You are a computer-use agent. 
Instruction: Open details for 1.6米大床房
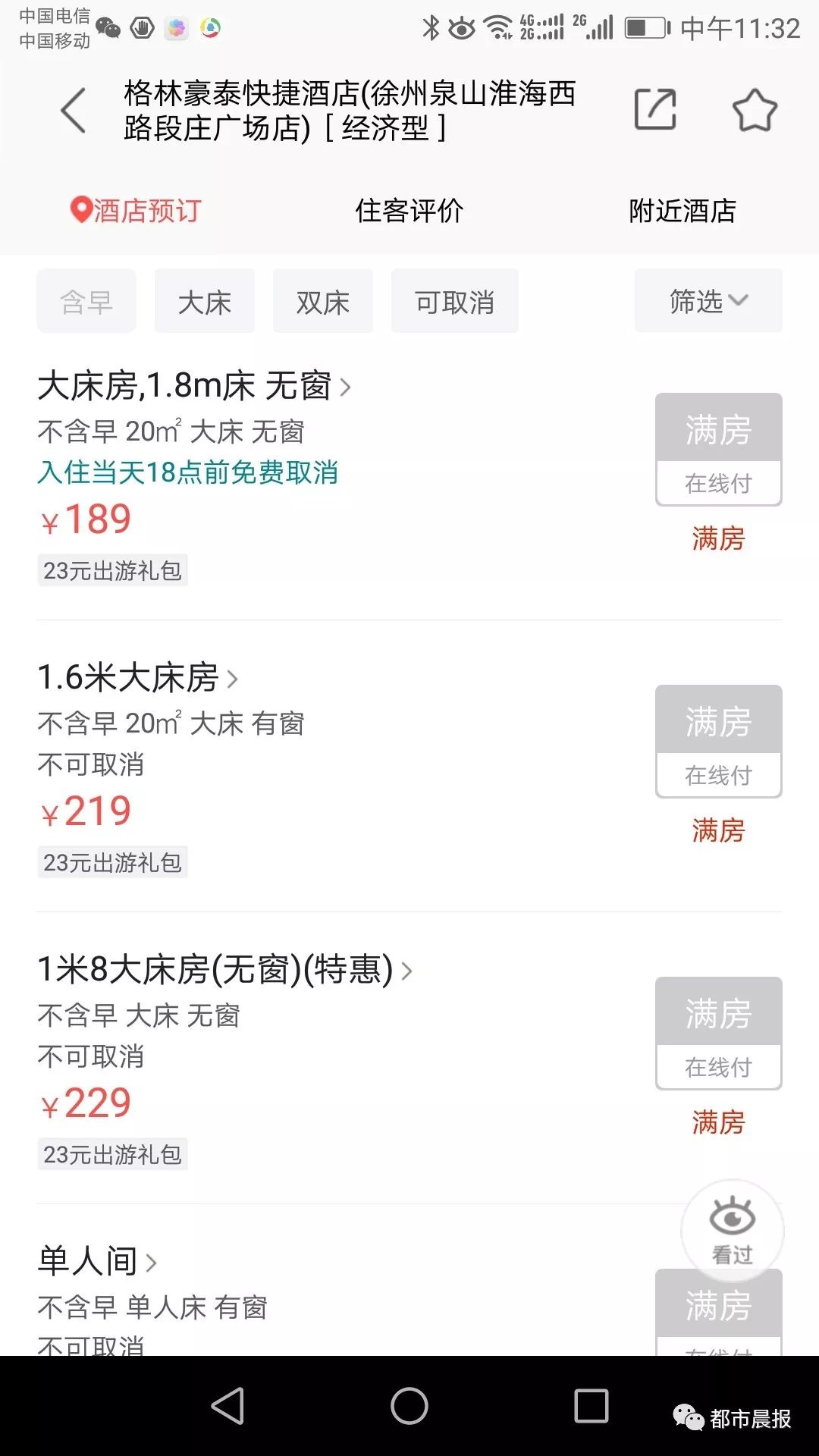click(x=137, y=678)
